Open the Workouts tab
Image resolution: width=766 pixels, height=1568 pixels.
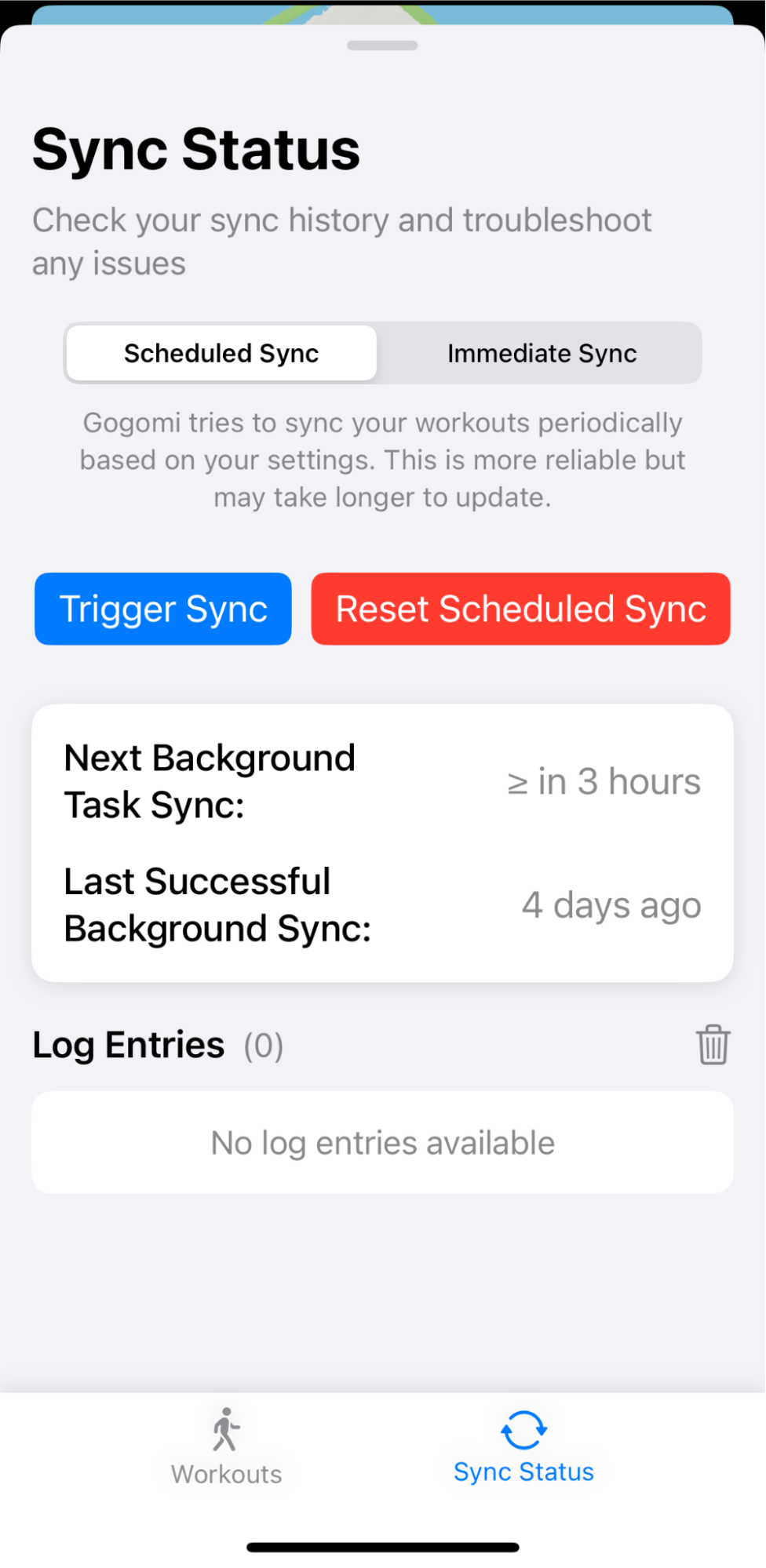226,1447
